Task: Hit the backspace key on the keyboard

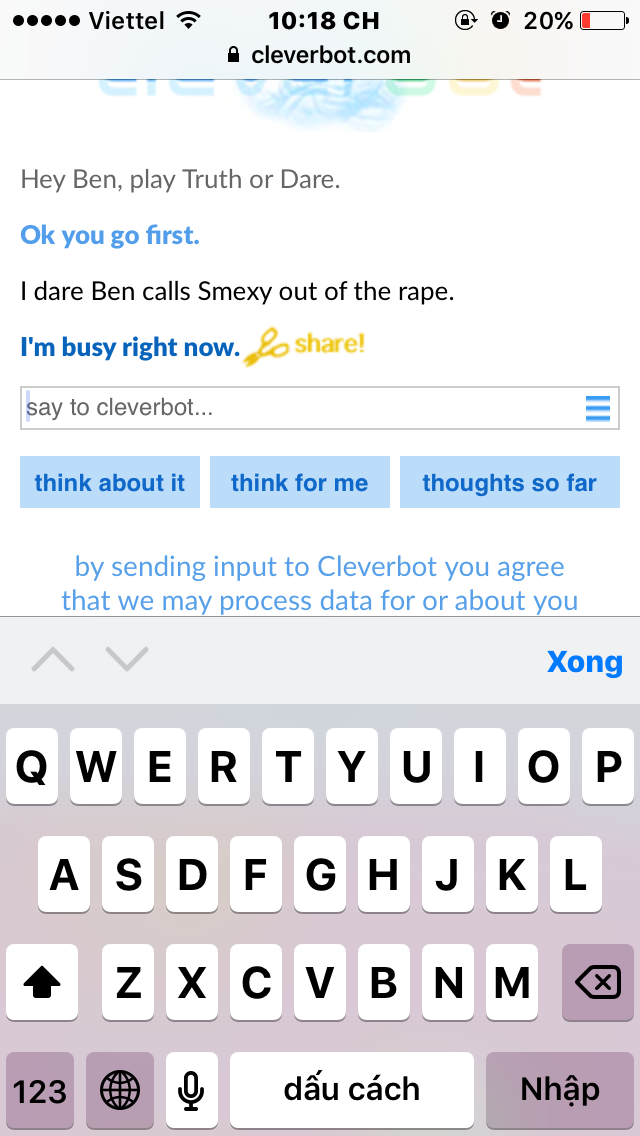Action: pyautogui.click(x=598, y=982)
